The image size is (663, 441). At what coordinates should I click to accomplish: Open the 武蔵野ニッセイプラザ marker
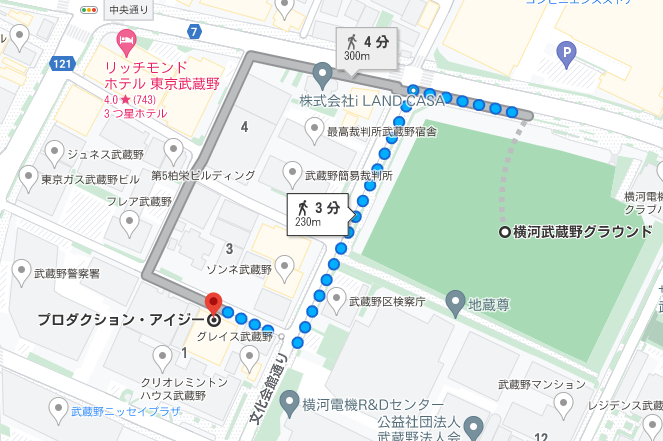(58, 411)
